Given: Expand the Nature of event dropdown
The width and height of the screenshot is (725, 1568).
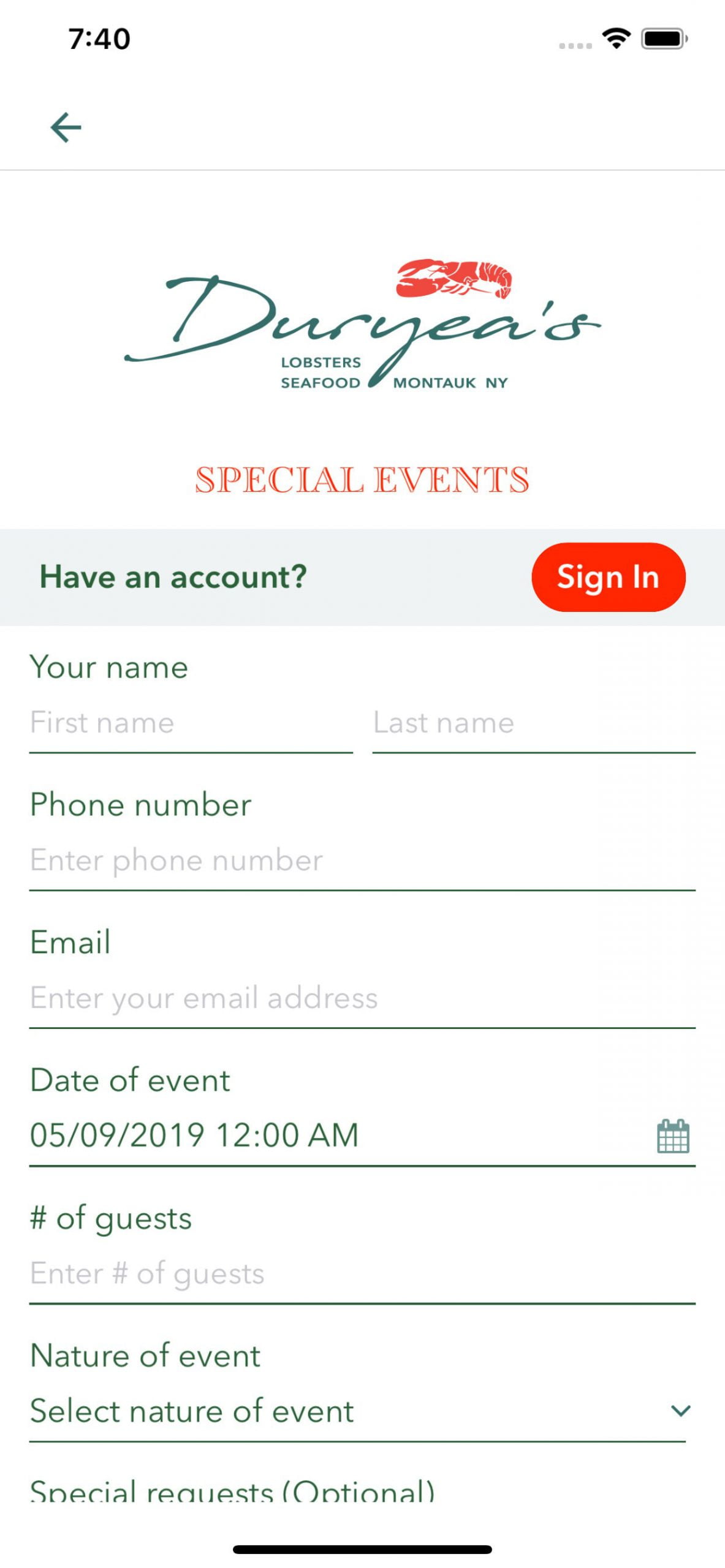Looking at the screenshot, I should 357,1411.
